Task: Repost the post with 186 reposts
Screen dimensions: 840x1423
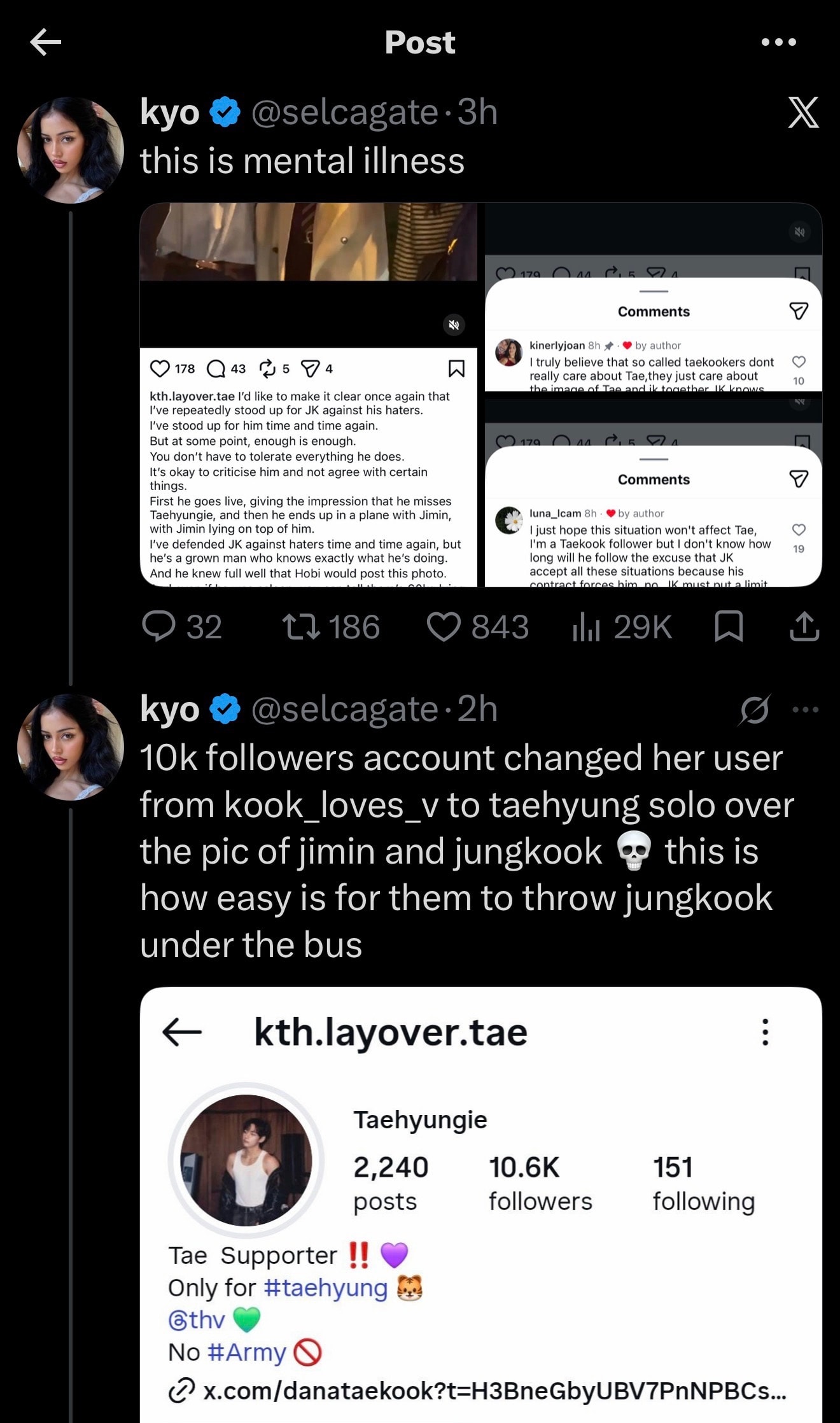Action: click(331, 626)
